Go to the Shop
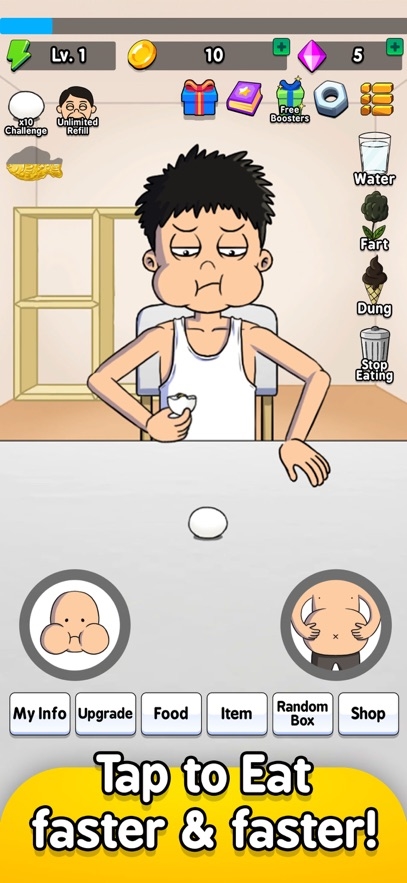 [368, 713]
